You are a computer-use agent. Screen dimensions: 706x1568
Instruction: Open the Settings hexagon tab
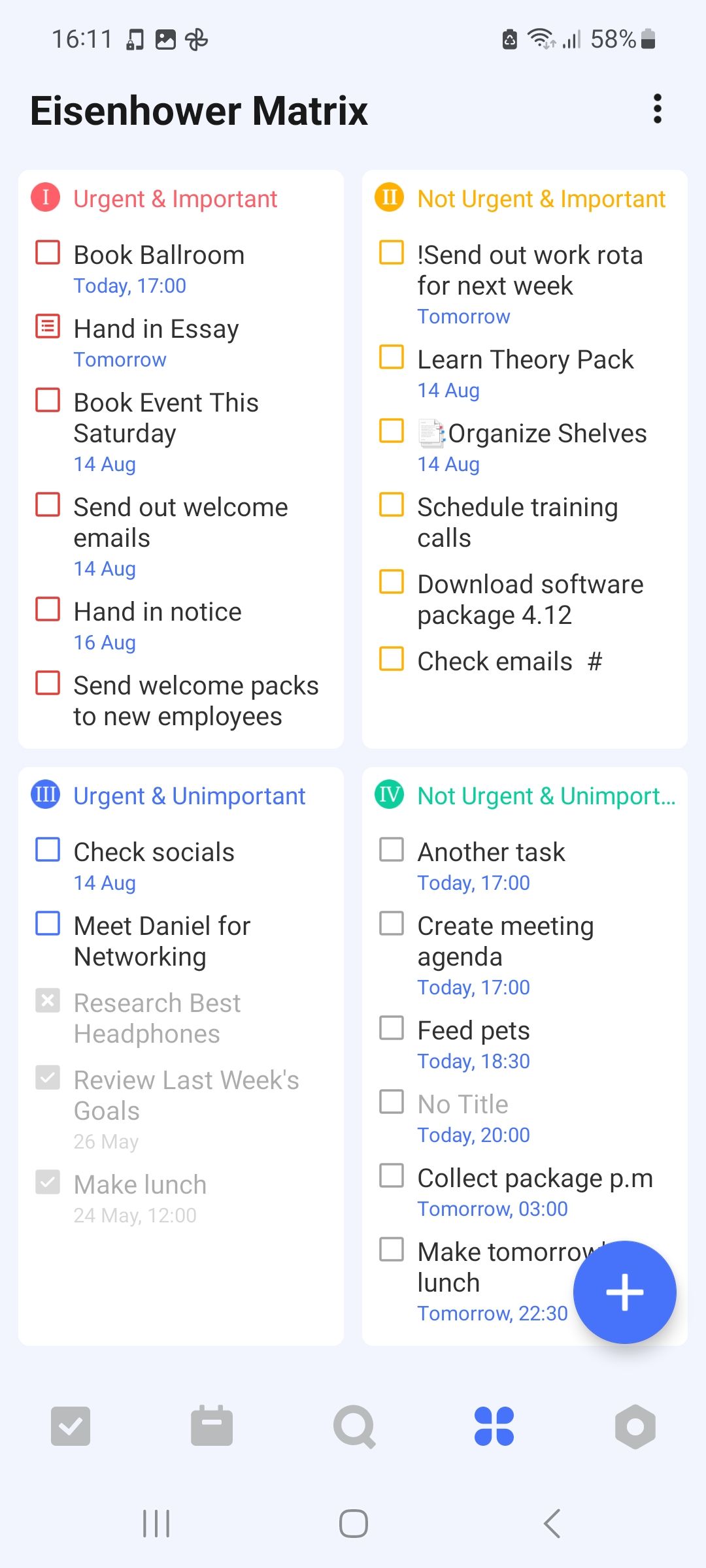(x=635, y=1426)
